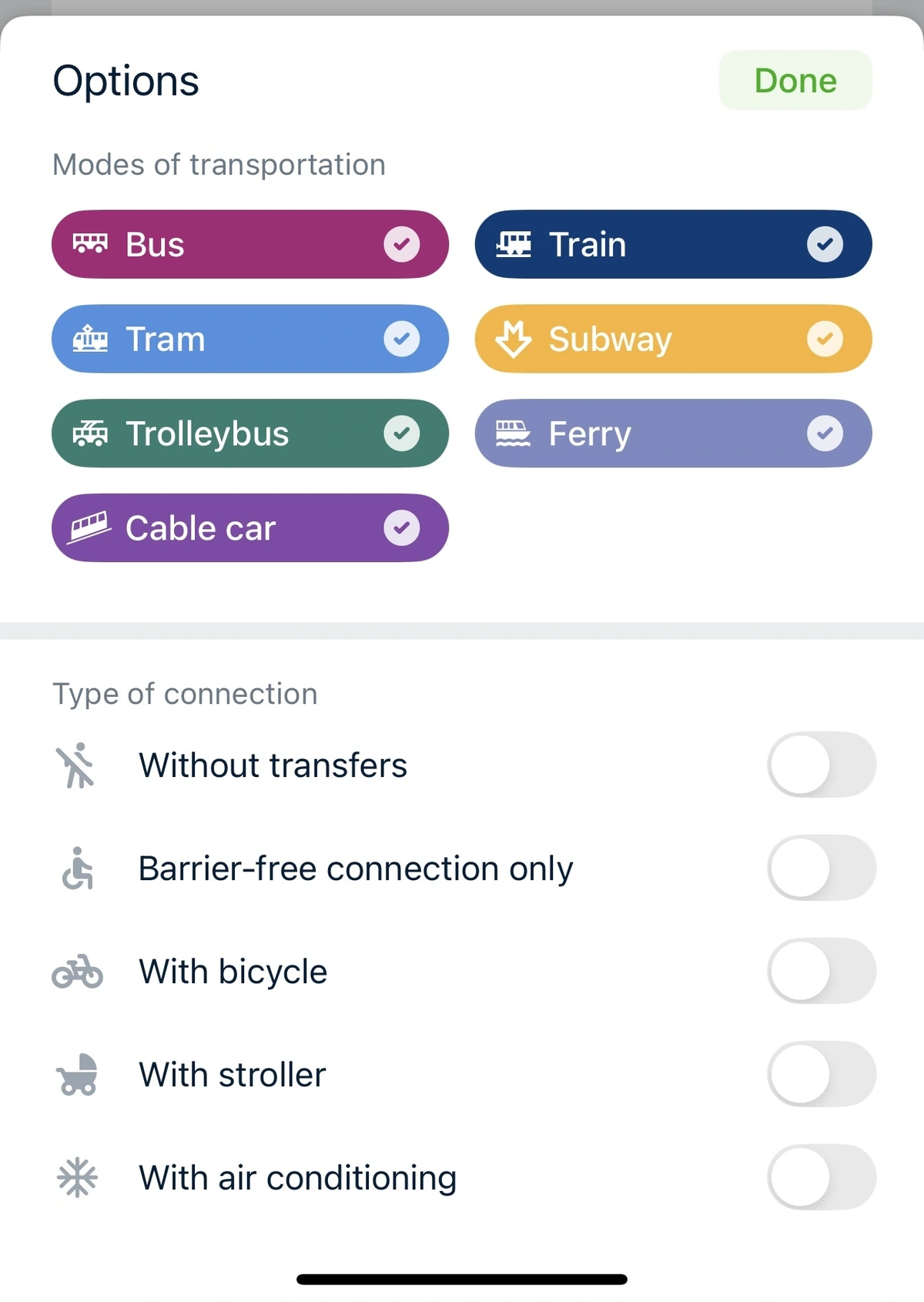924x1302 pixels.
Task: Uncheck the Train mode chip
Action: click(x=673, y=244)
